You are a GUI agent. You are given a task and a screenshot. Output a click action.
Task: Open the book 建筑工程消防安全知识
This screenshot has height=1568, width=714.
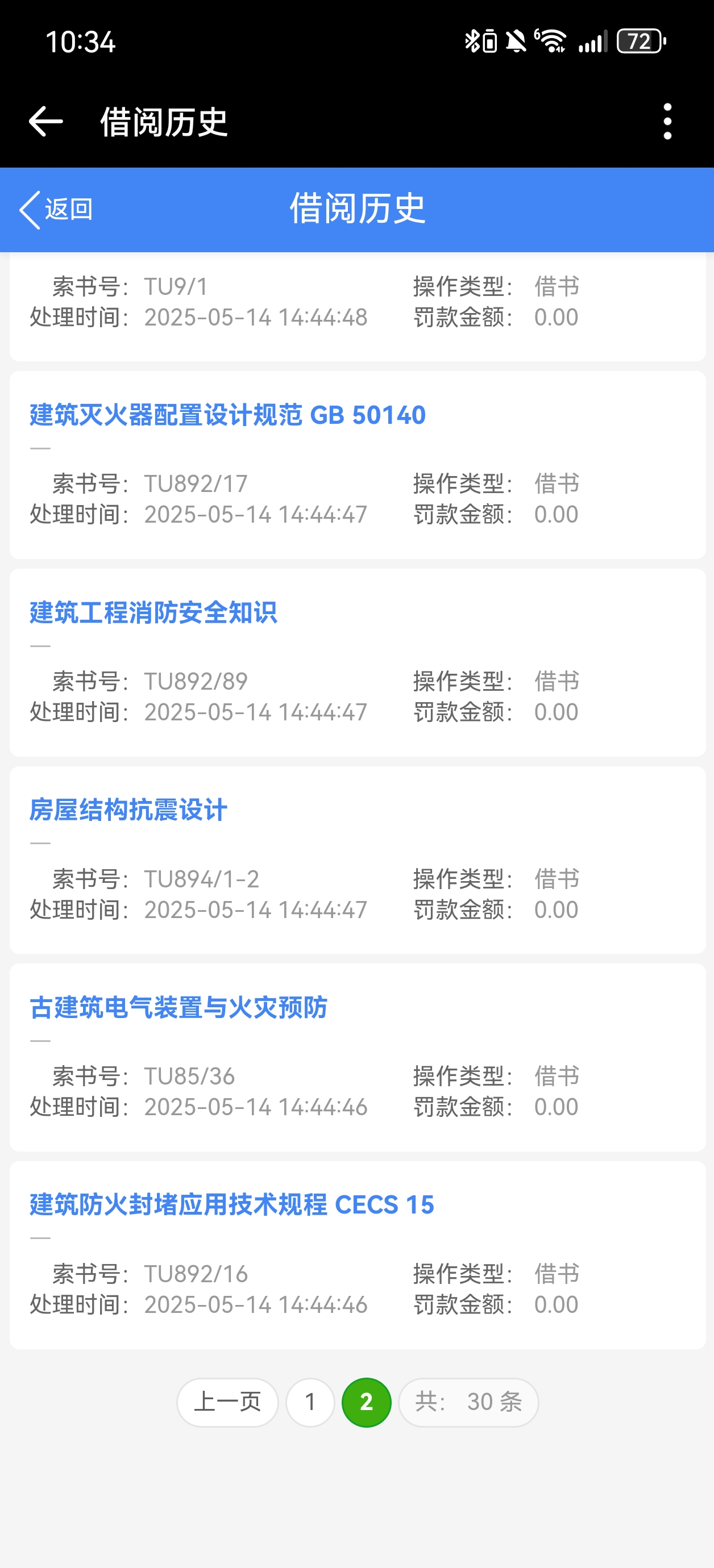[x=153, y=612]
